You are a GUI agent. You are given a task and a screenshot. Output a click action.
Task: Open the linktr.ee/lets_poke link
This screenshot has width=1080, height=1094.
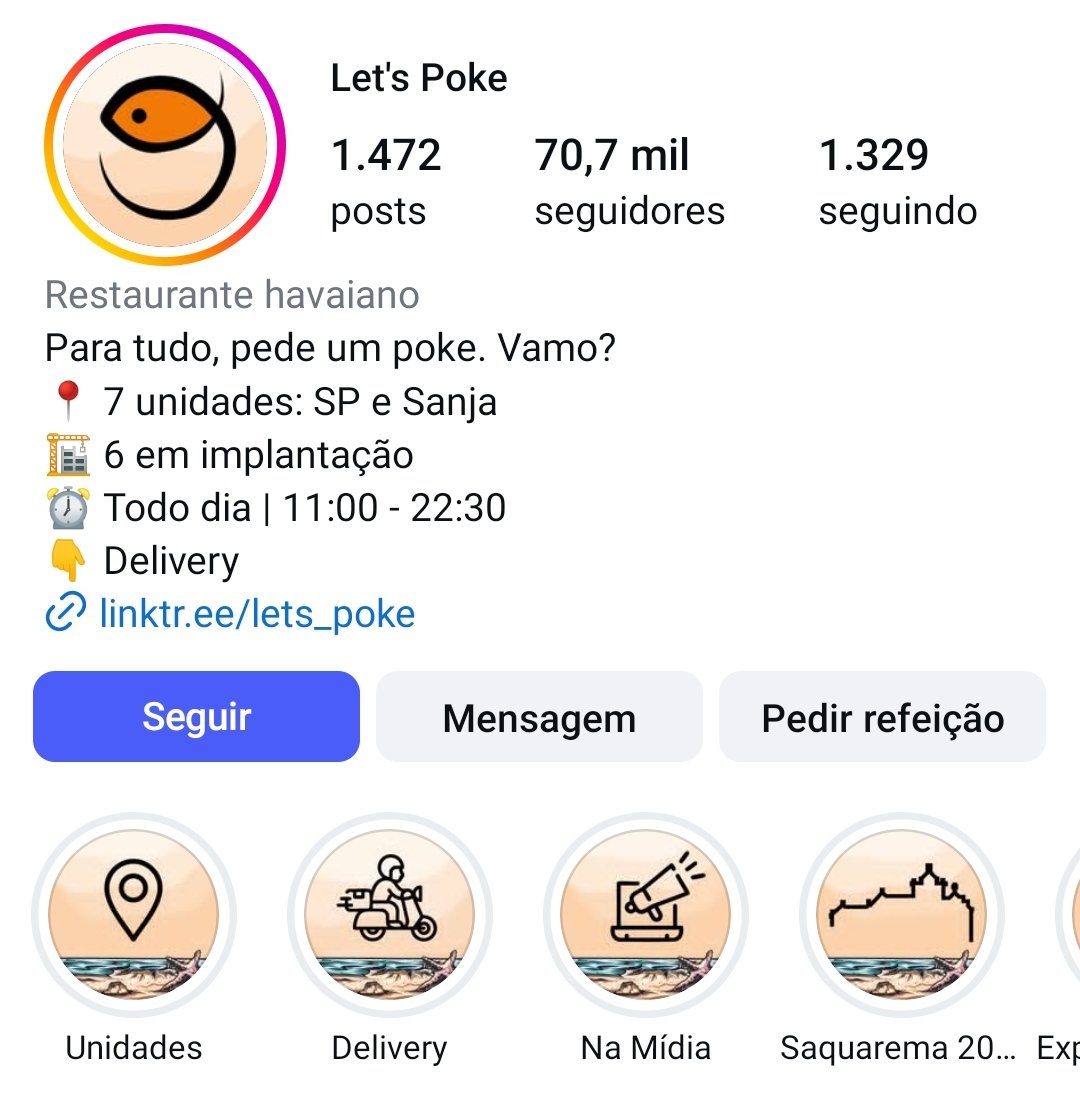257,613
